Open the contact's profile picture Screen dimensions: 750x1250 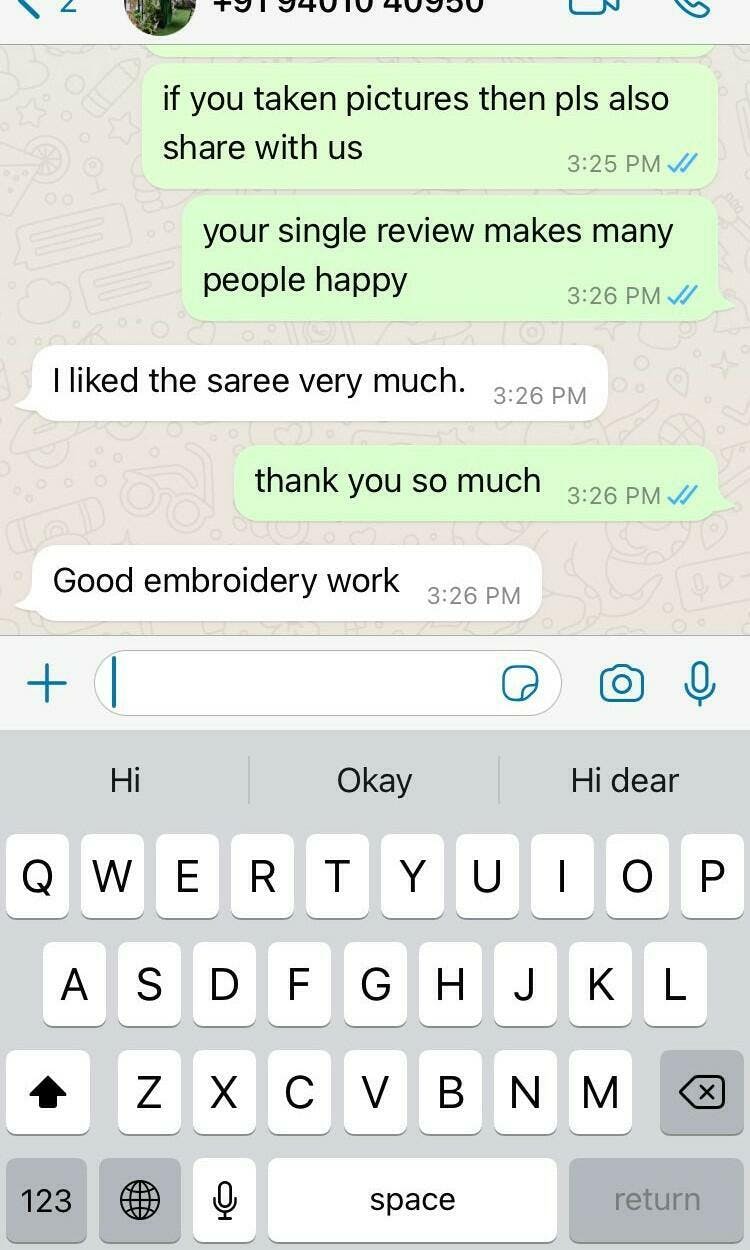click(158, 12)
